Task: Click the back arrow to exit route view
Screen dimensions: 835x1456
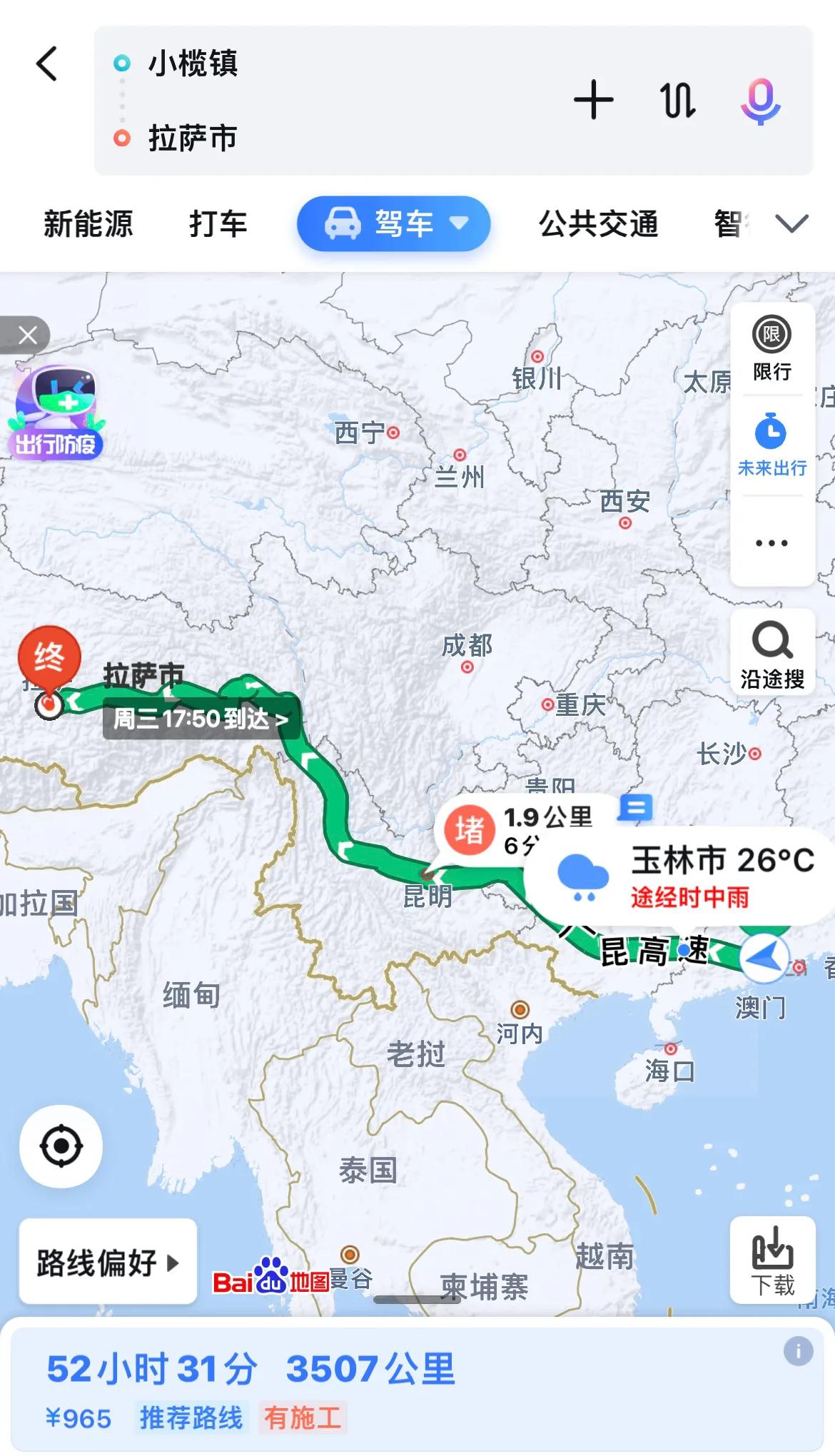Action: tap(46, 64)
